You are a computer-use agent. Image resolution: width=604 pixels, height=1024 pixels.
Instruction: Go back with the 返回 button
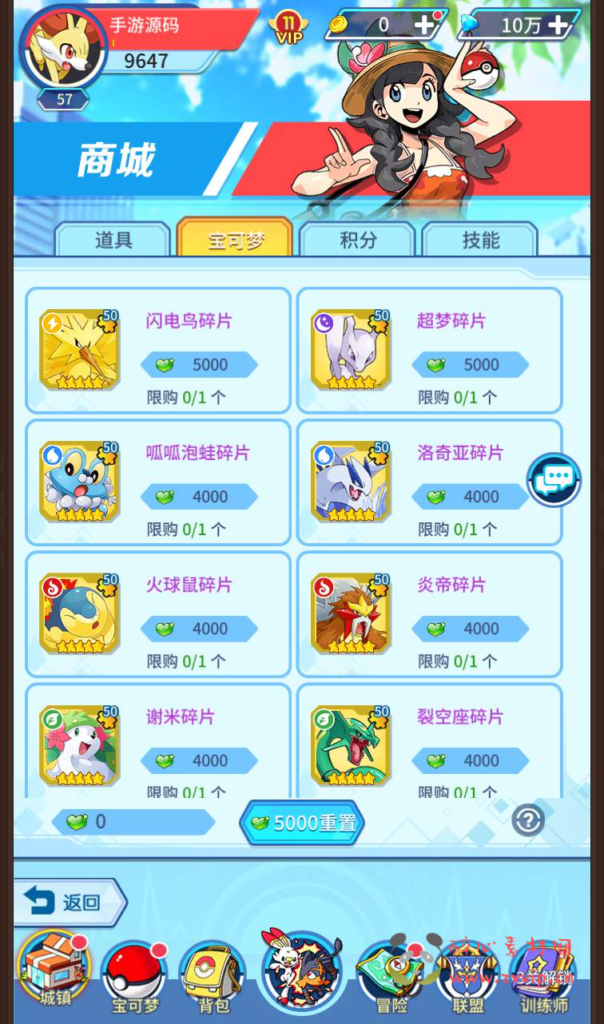coord(68,902)
